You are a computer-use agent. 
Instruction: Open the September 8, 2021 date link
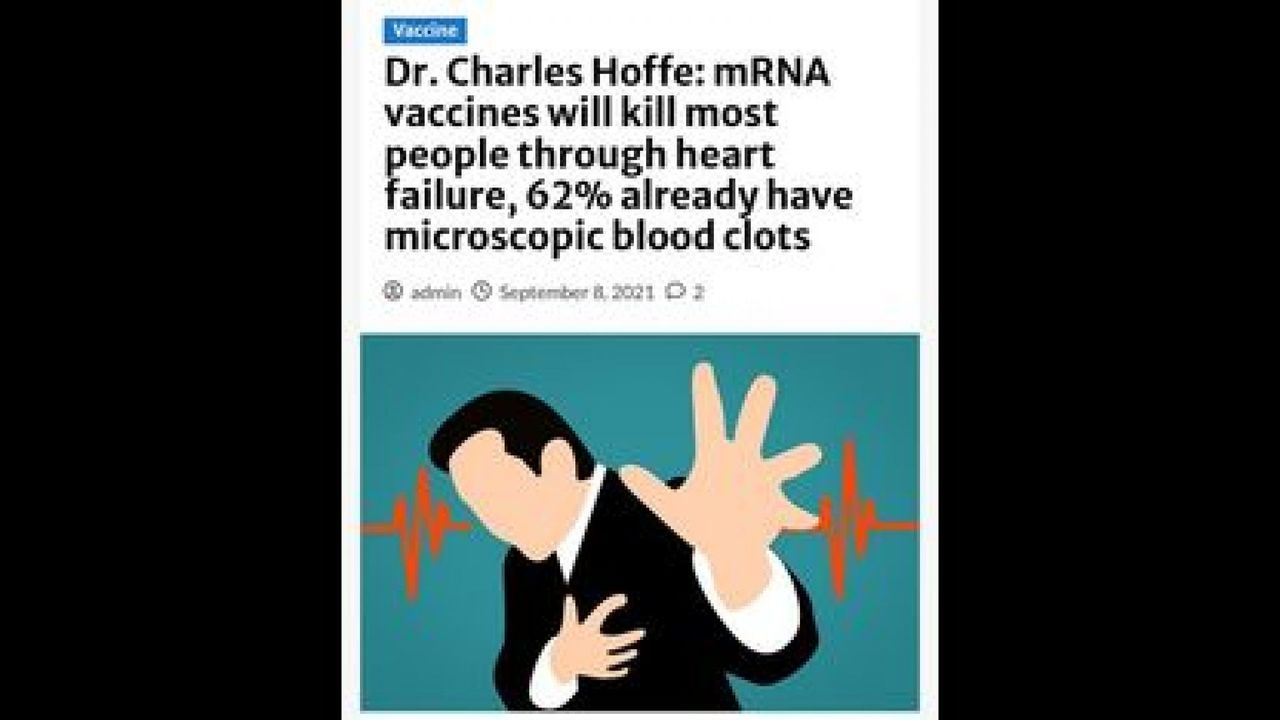click(576, 292)
